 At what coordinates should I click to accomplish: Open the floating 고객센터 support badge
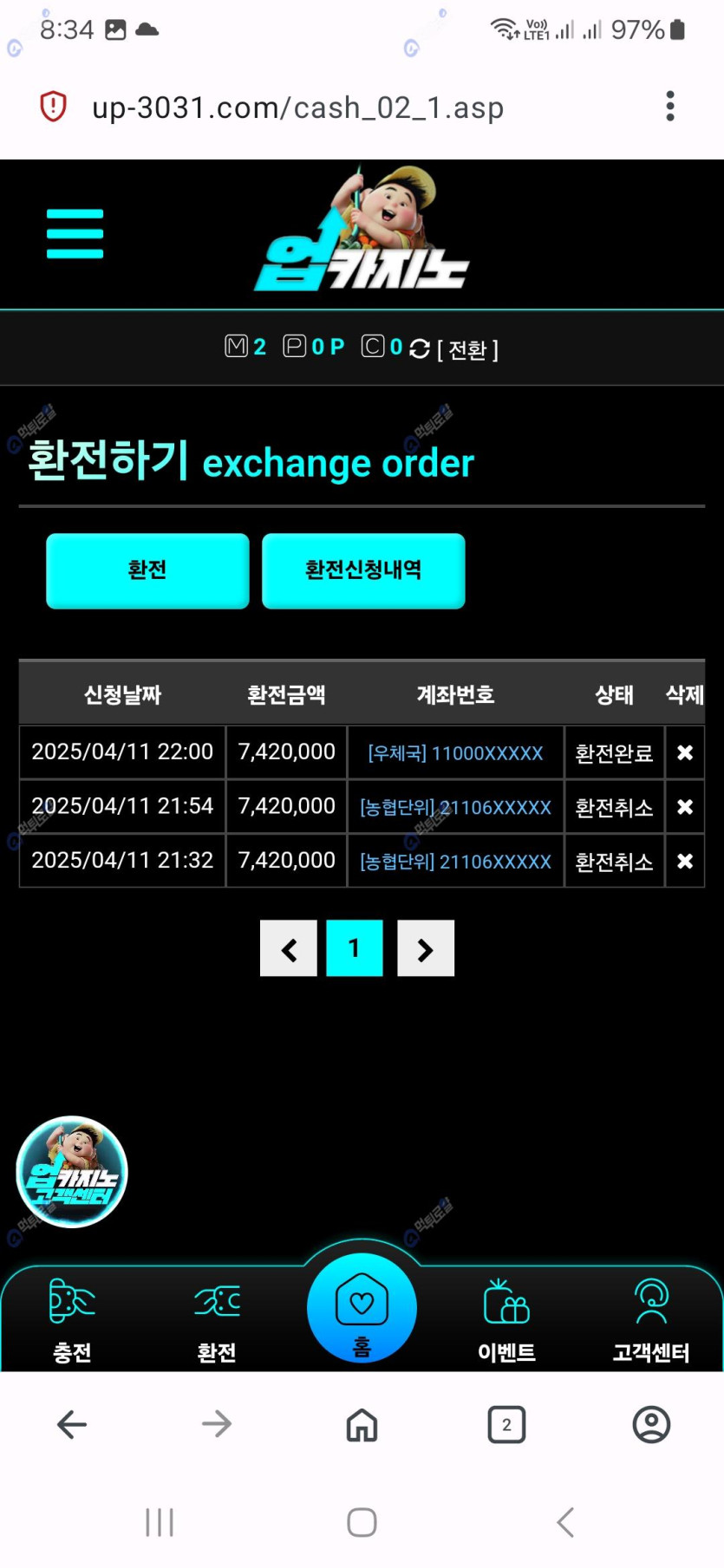coord(72,1171)
